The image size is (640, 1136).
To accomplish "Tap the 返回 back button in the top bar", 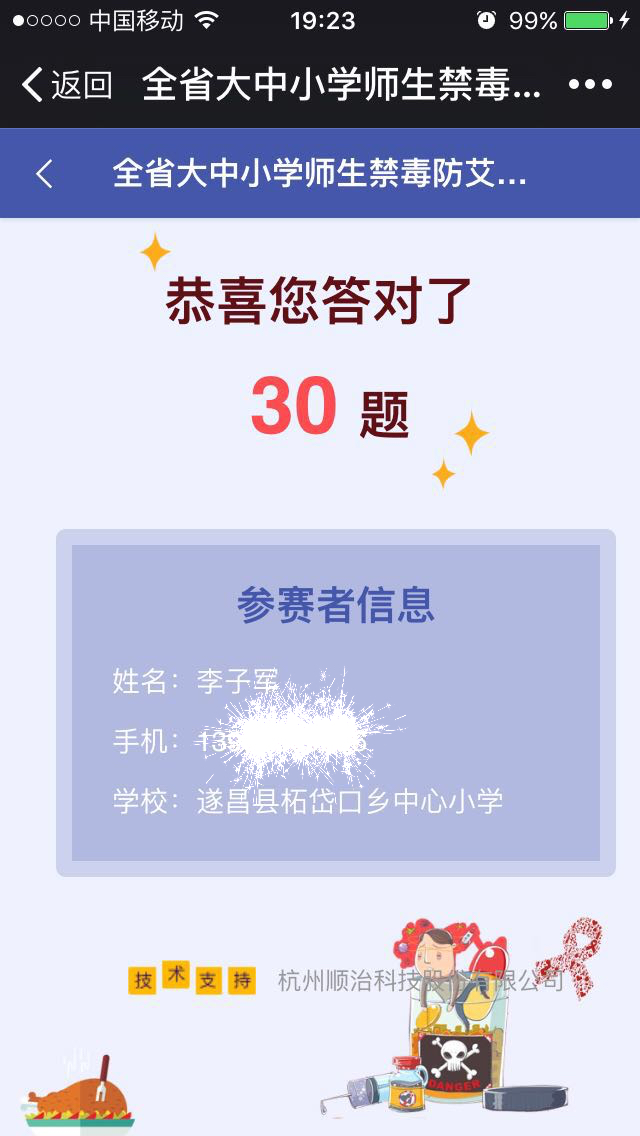I will pos(66,85).
